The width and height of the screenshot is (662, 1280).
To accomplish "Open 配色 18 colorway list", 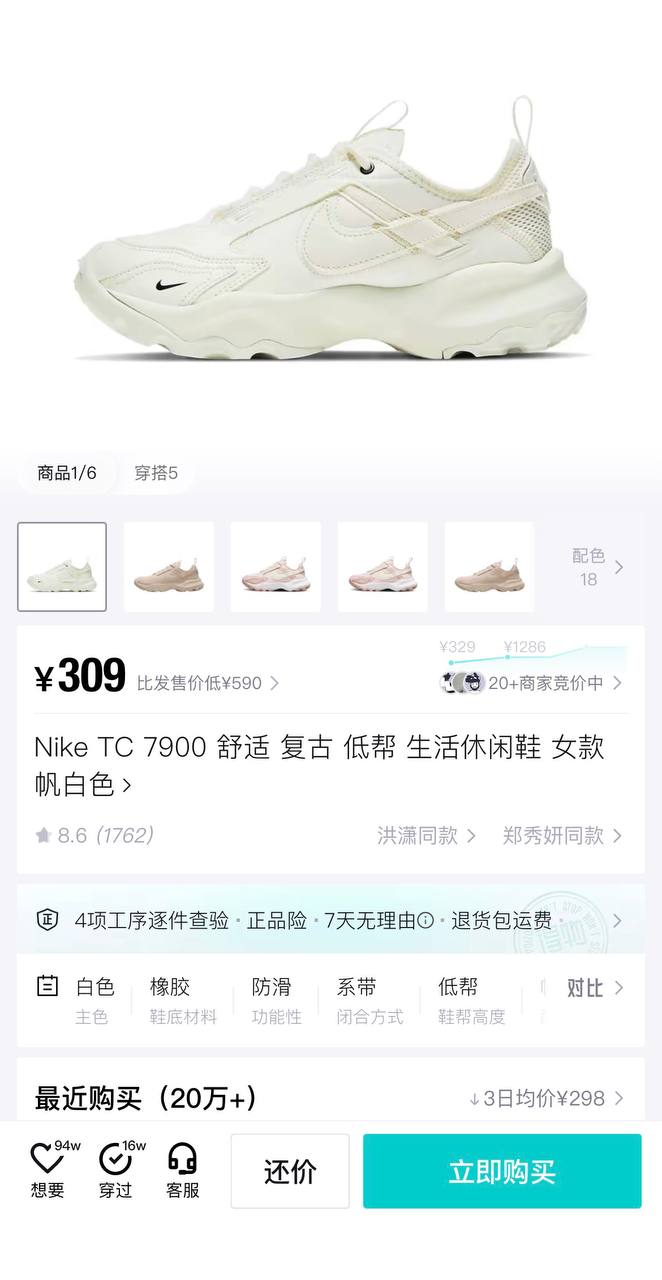I will [x=597, y=567].
